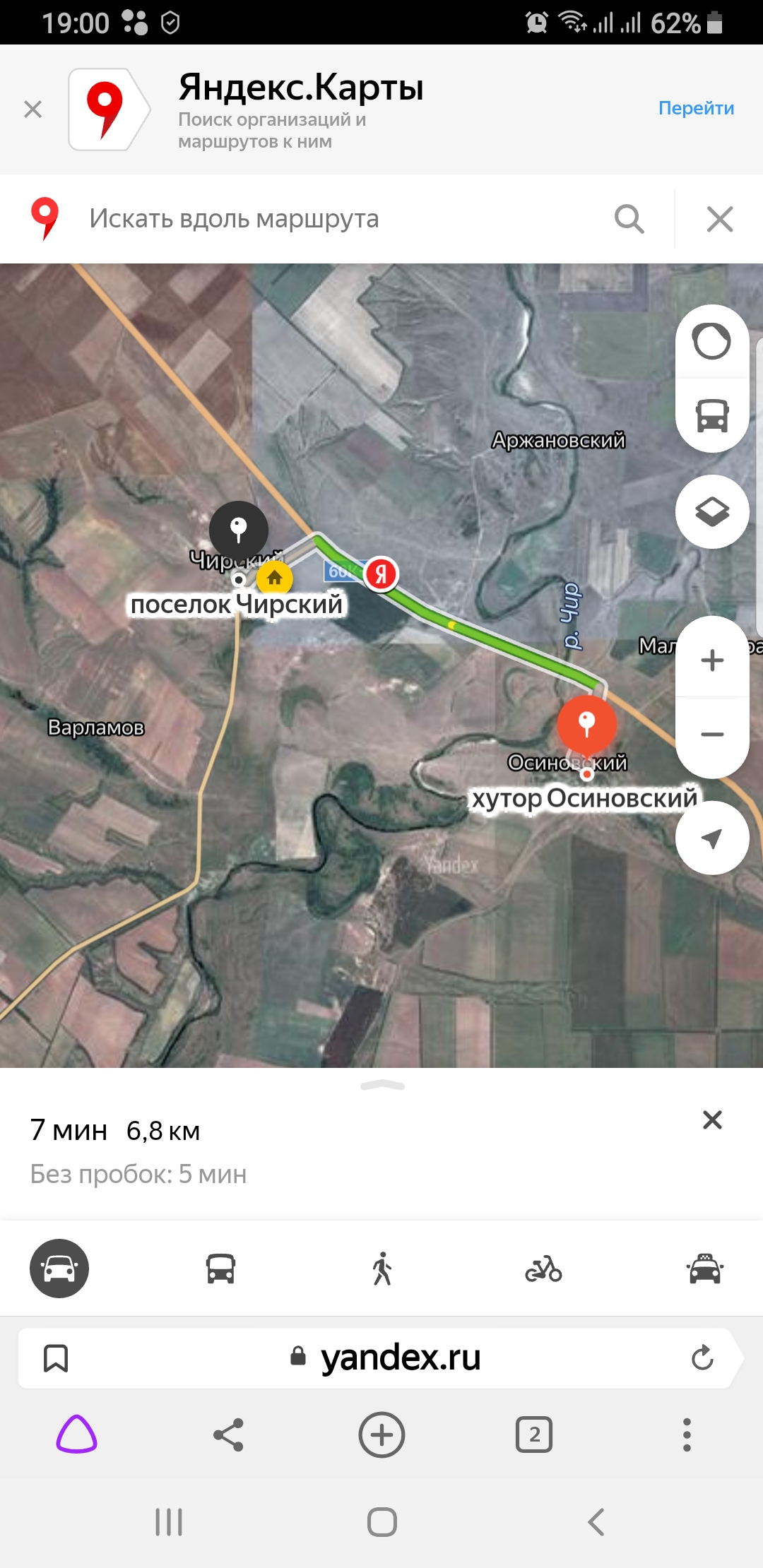Open the map layers selector
Screen dimensions: 763x1568
coord(711,511)
